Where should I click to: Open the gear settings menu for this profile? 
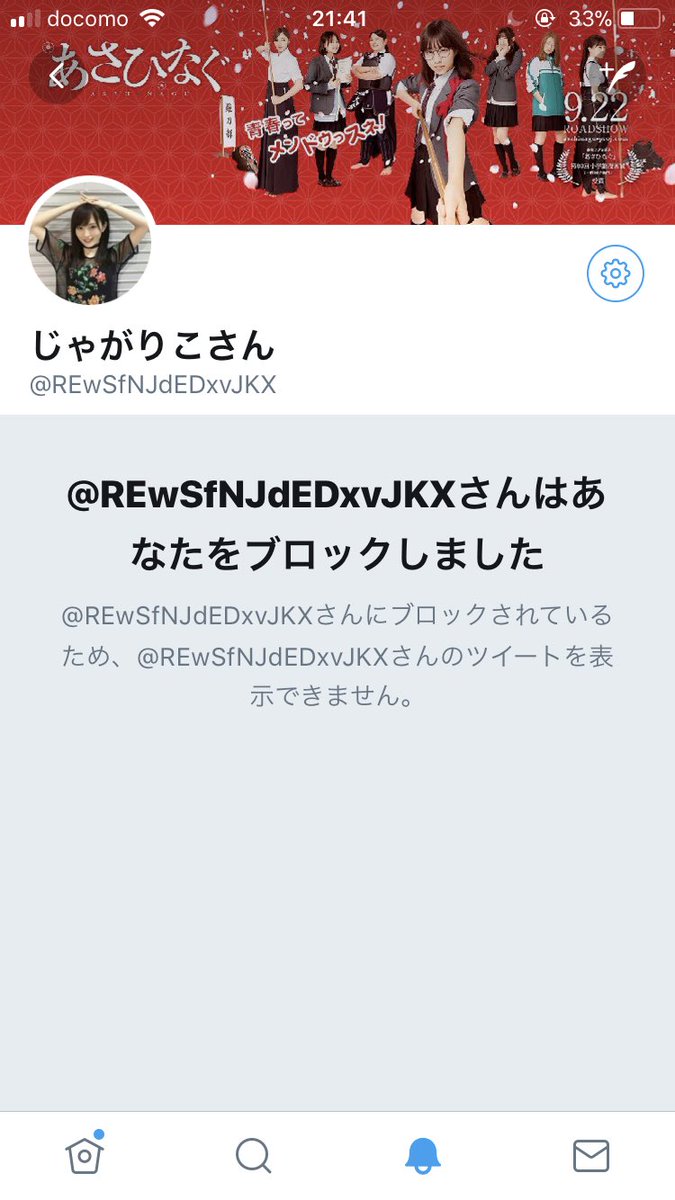tap(615, 273)
